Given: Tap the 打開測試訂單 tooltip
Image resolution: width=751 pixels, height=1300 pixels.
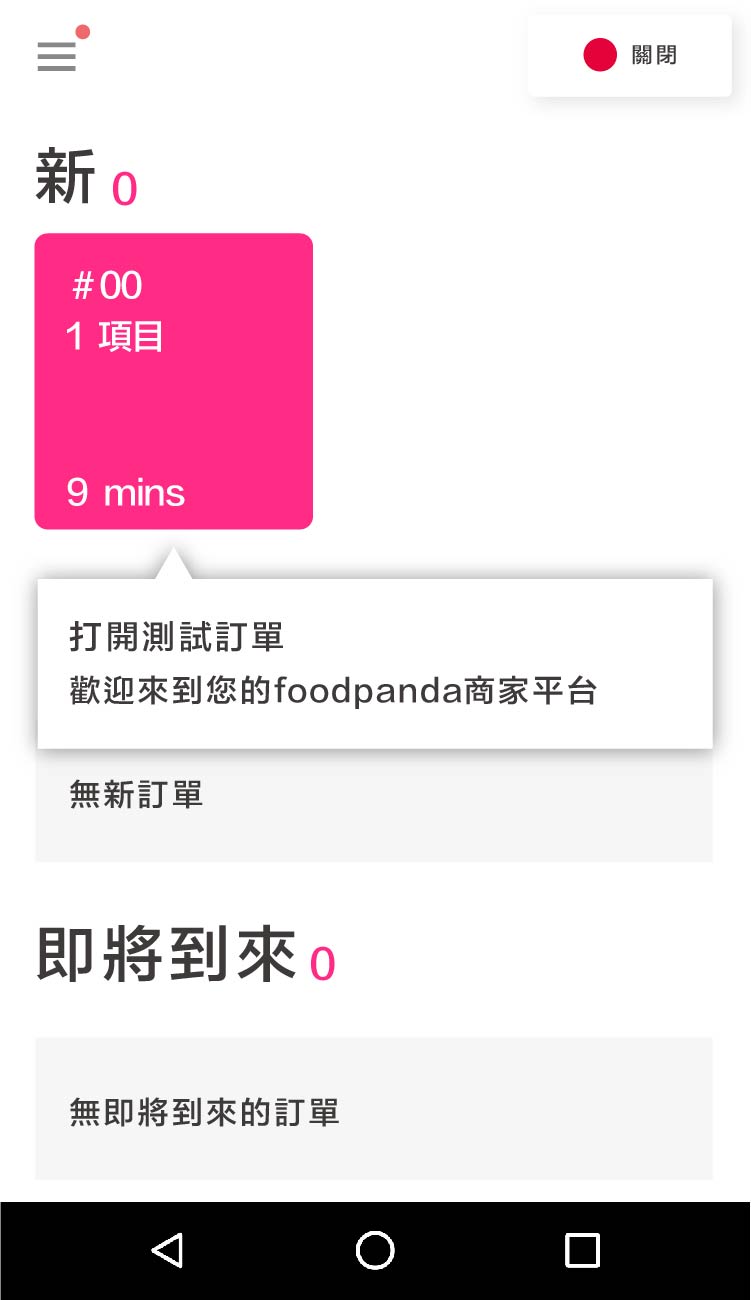Looking at the screenshot, I should click(375, 663).
